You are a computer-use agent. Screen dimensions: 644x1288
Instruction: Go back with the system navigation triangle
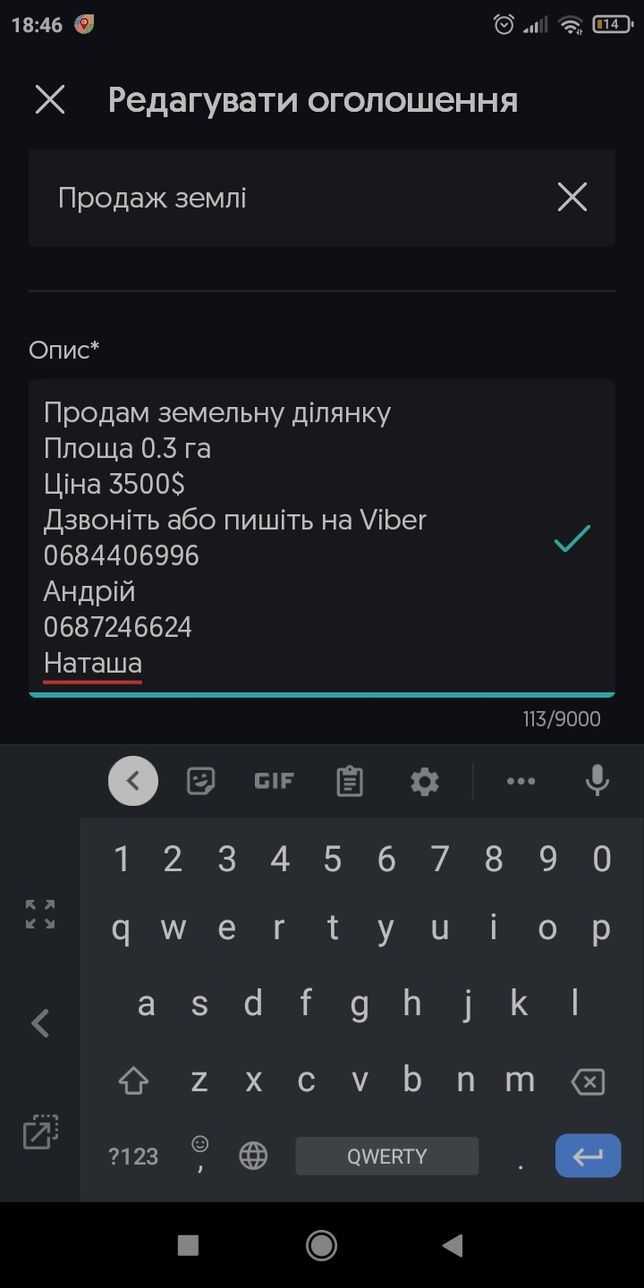(x=452, y=1245)
